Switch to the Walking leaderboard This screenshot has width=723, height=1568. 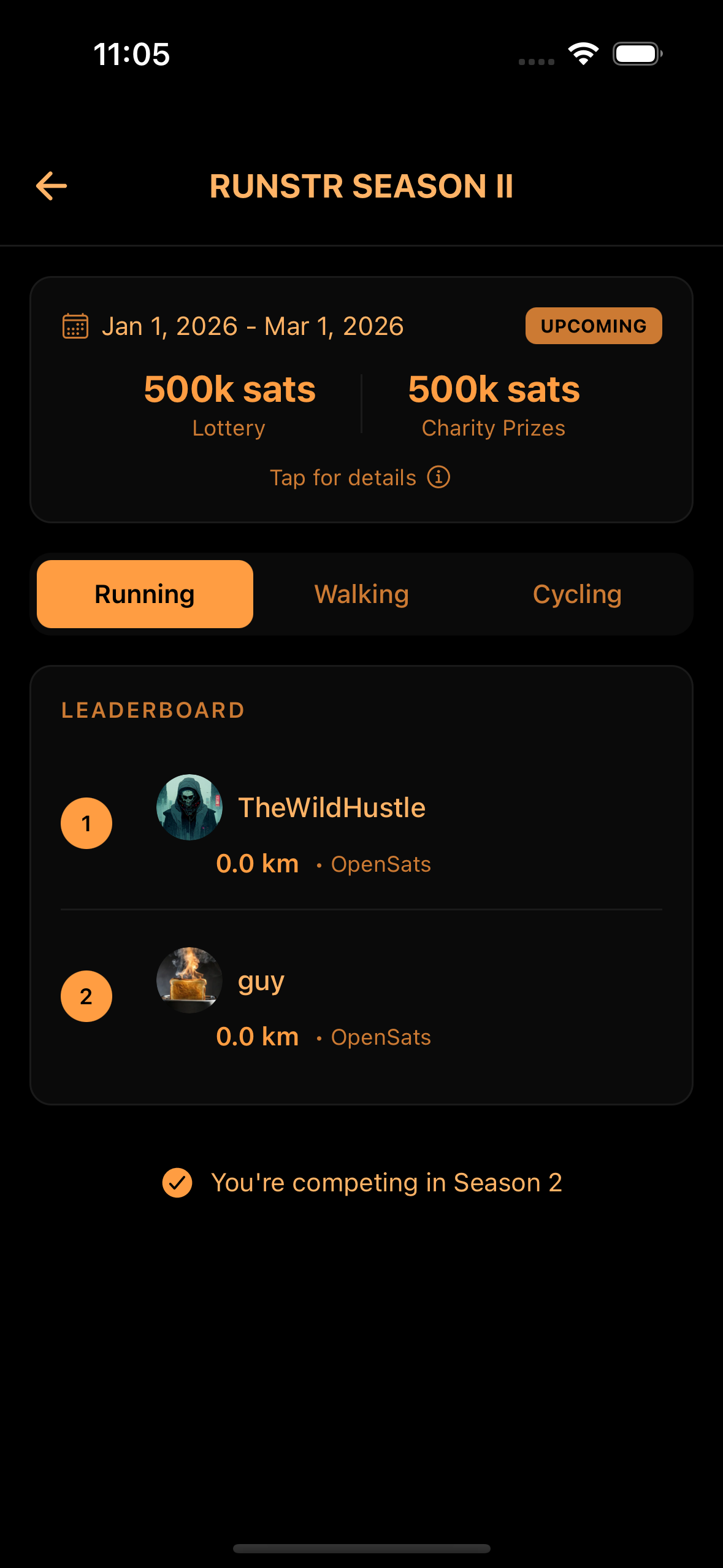coord(361,594)
